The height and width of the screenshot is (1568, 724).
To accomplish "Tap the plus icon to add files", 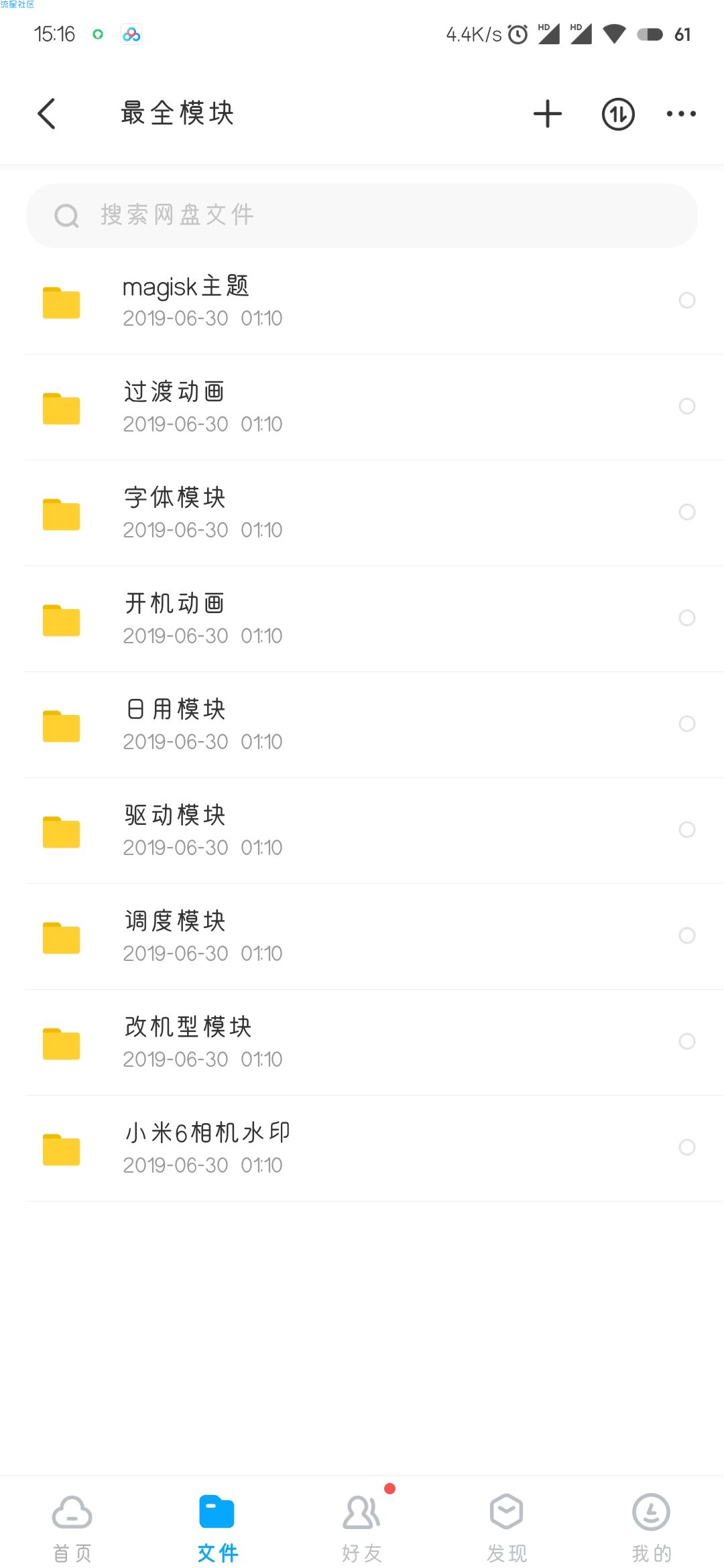I will pyautogui.click(x=547, y=114).
